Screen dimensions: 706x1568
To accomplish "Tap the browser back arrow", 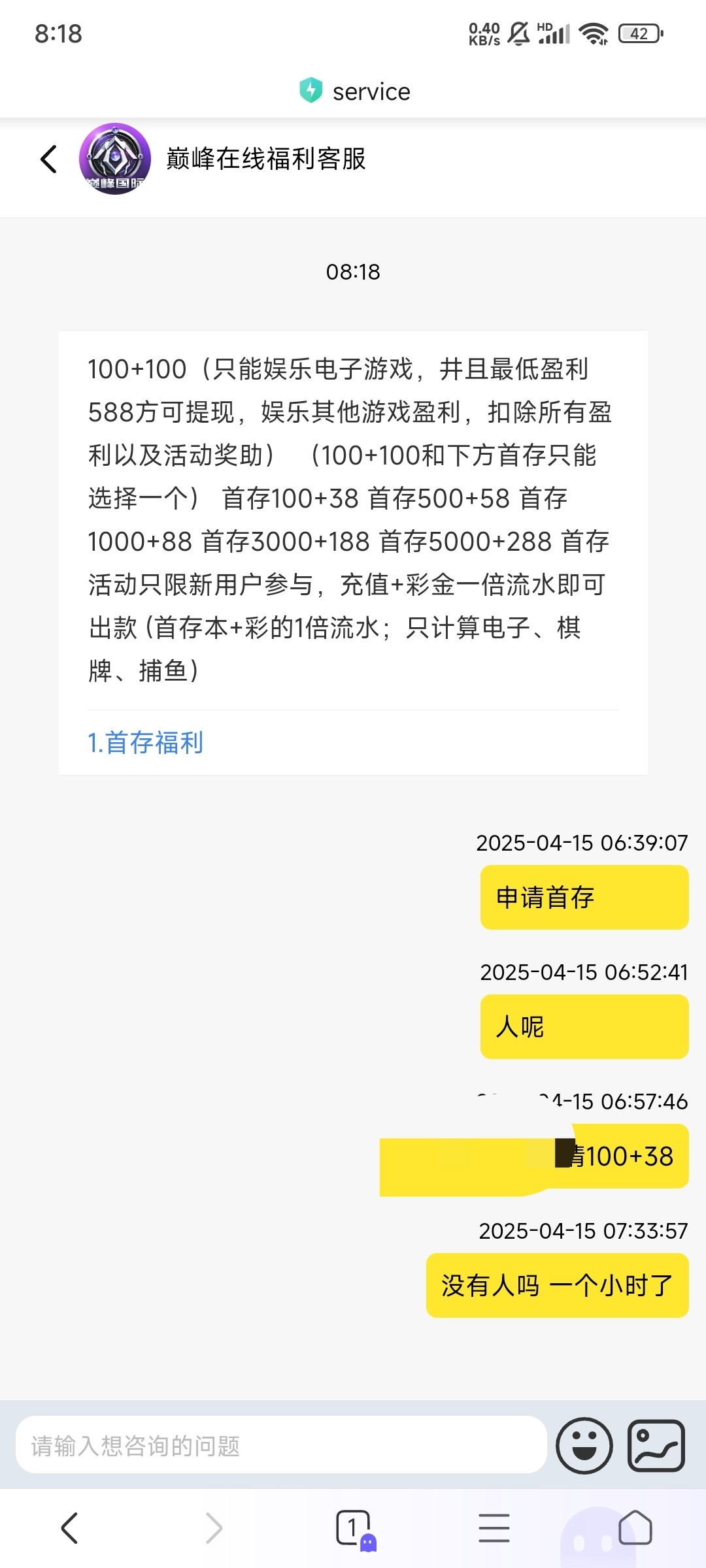I will (69, 1528).
